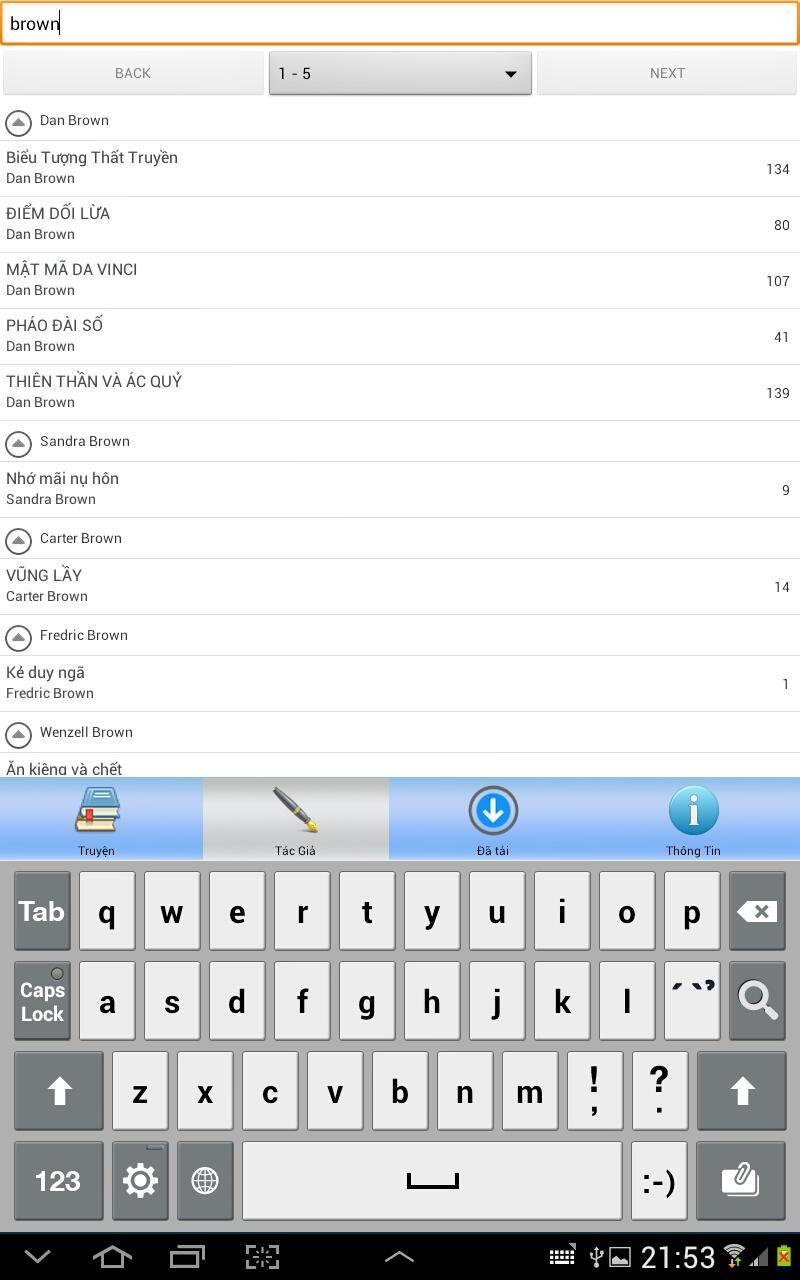
Task: Switch to the Thông Tin tab
Action: [x=693, y=820]
